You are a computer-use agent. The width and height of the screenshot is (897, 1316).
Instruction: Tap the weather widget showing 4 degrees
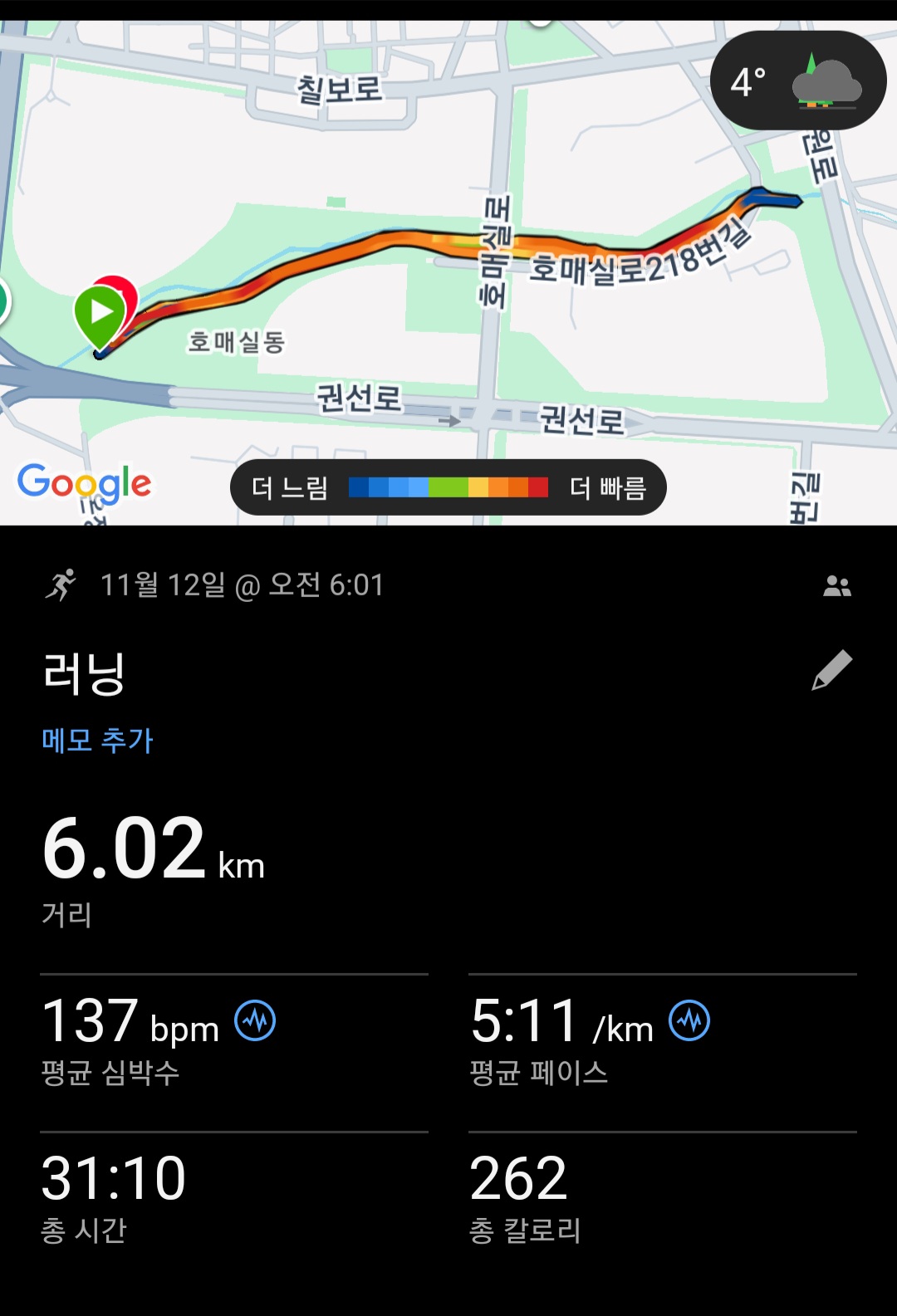click(795, 81)
